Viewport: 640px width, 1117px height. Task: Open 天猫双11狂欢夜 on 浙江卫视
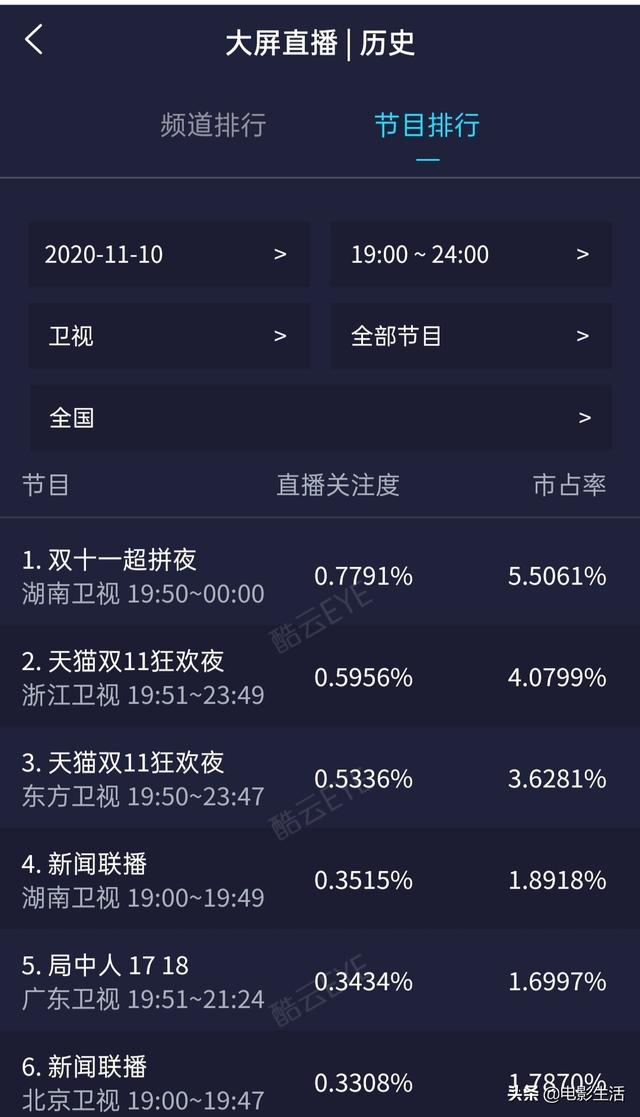(320, 676)
